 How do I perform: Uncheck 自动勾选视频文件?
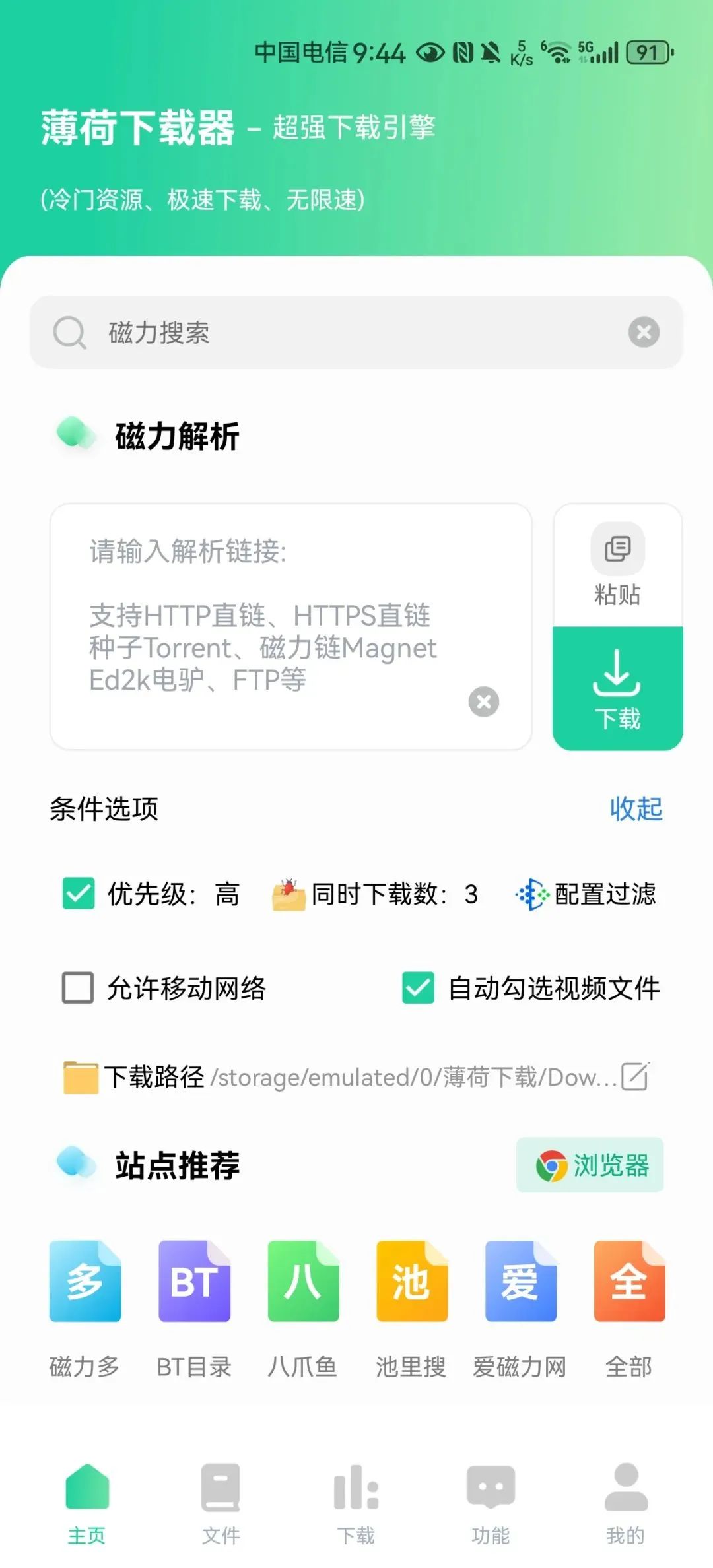point(418,988)
